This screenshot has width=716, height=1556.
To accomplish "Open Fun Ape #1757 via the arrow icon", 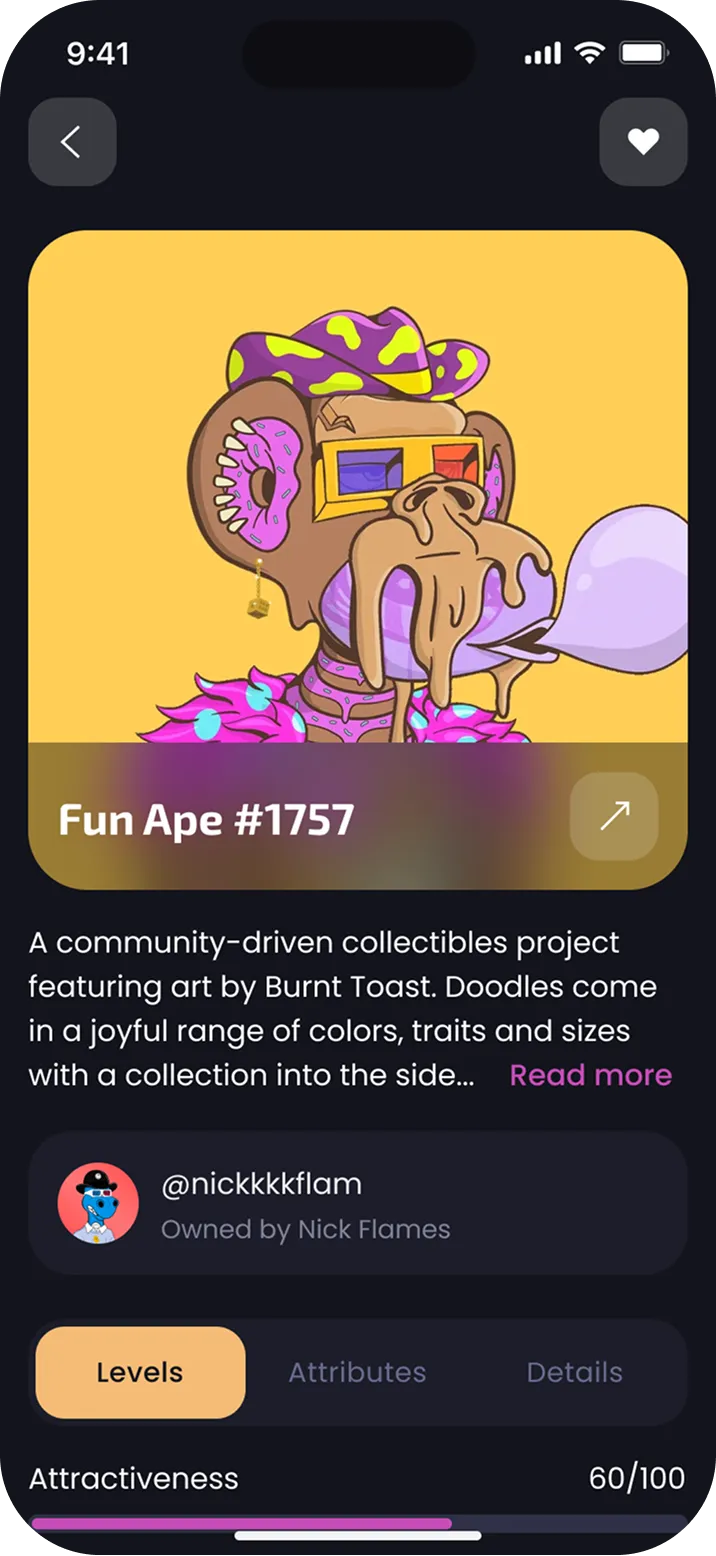I will (x=614, y=816).
